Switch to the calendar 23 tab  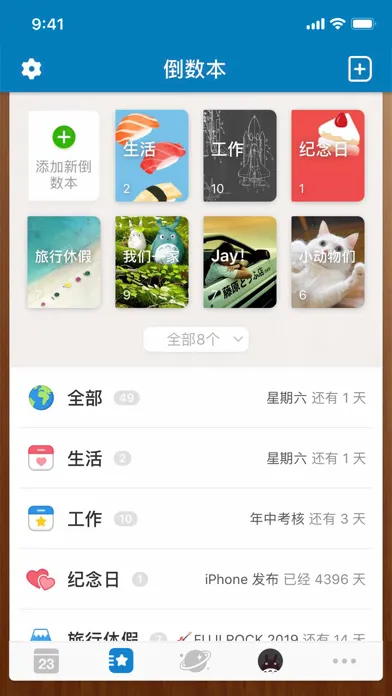(46, 661)
